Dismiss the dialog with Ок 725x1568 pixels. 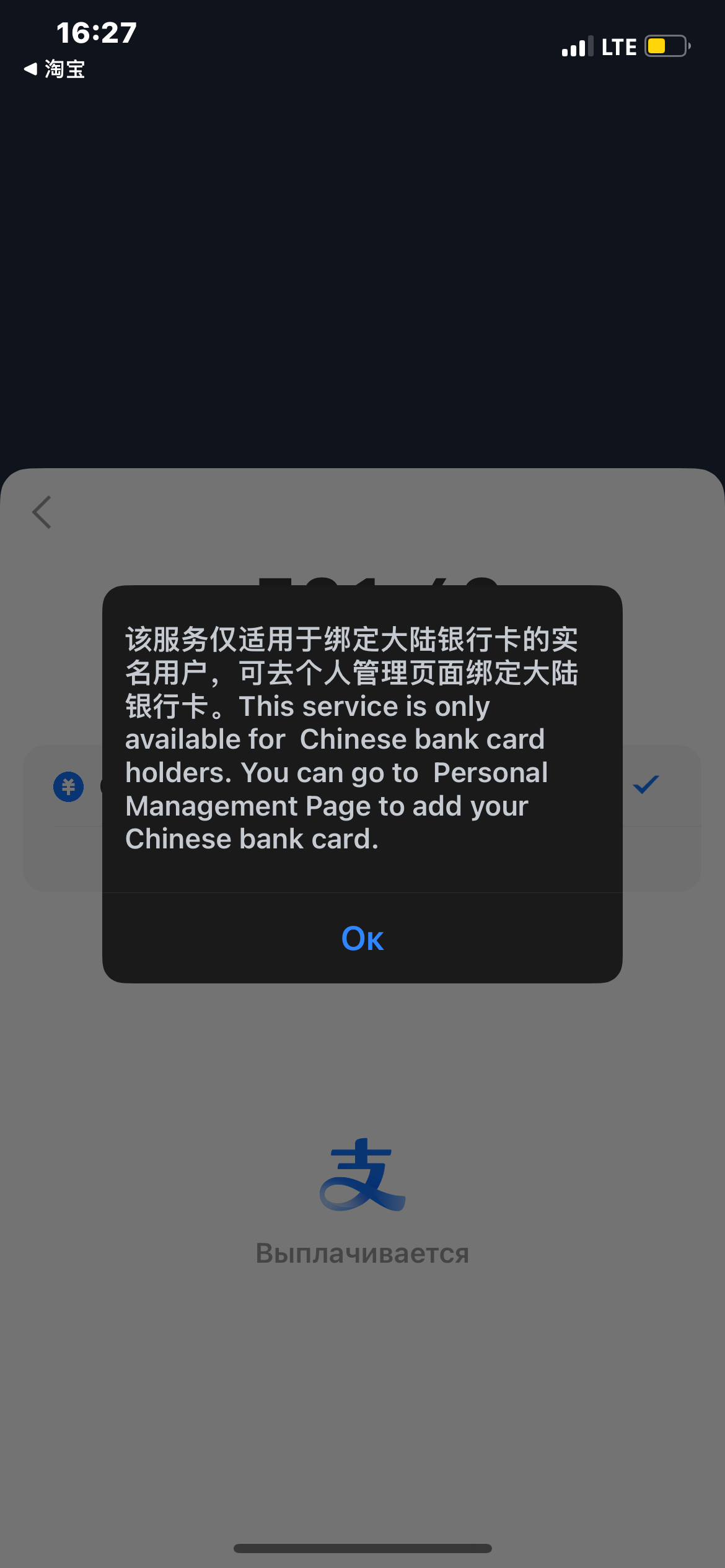coord(362,938)
